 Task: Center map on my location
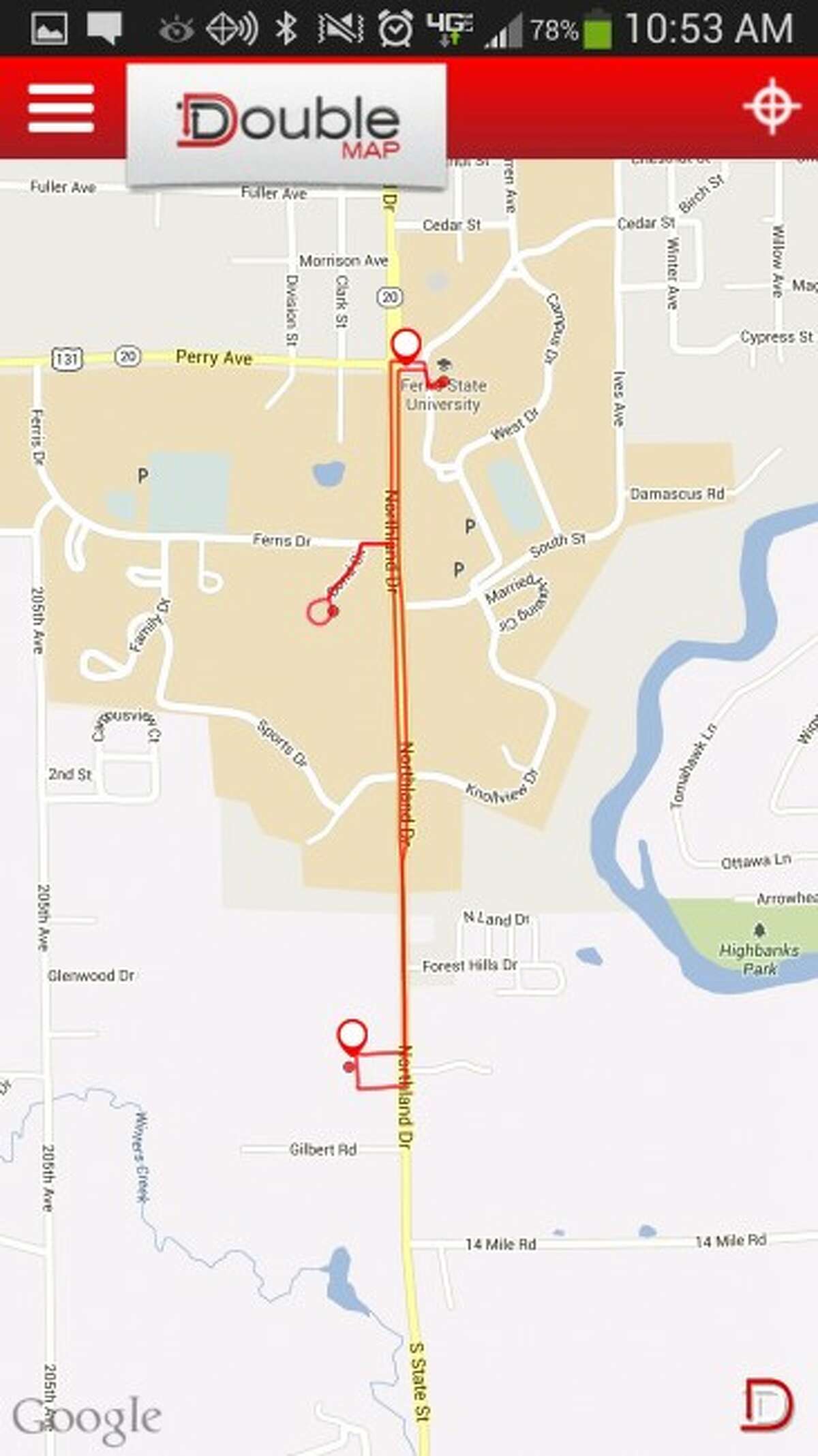[x=771, y=106]
